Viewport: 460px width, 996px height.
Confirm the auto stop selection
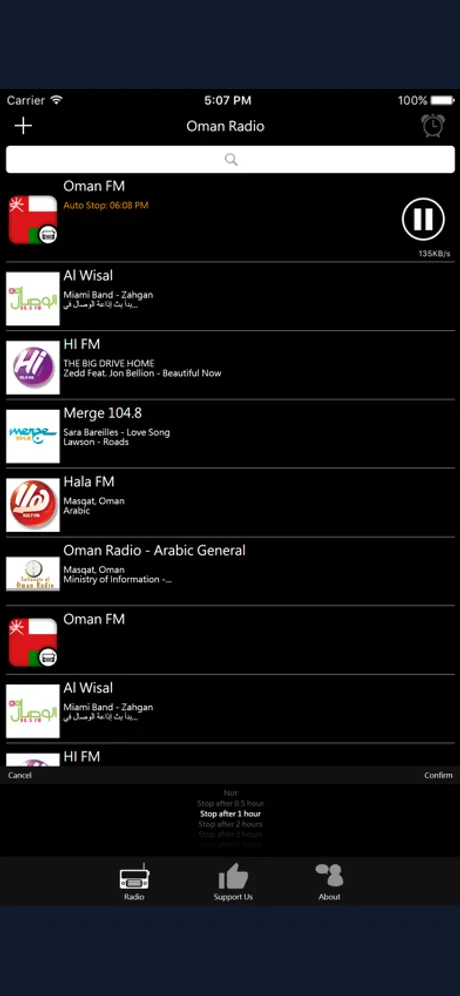(438, 775)
